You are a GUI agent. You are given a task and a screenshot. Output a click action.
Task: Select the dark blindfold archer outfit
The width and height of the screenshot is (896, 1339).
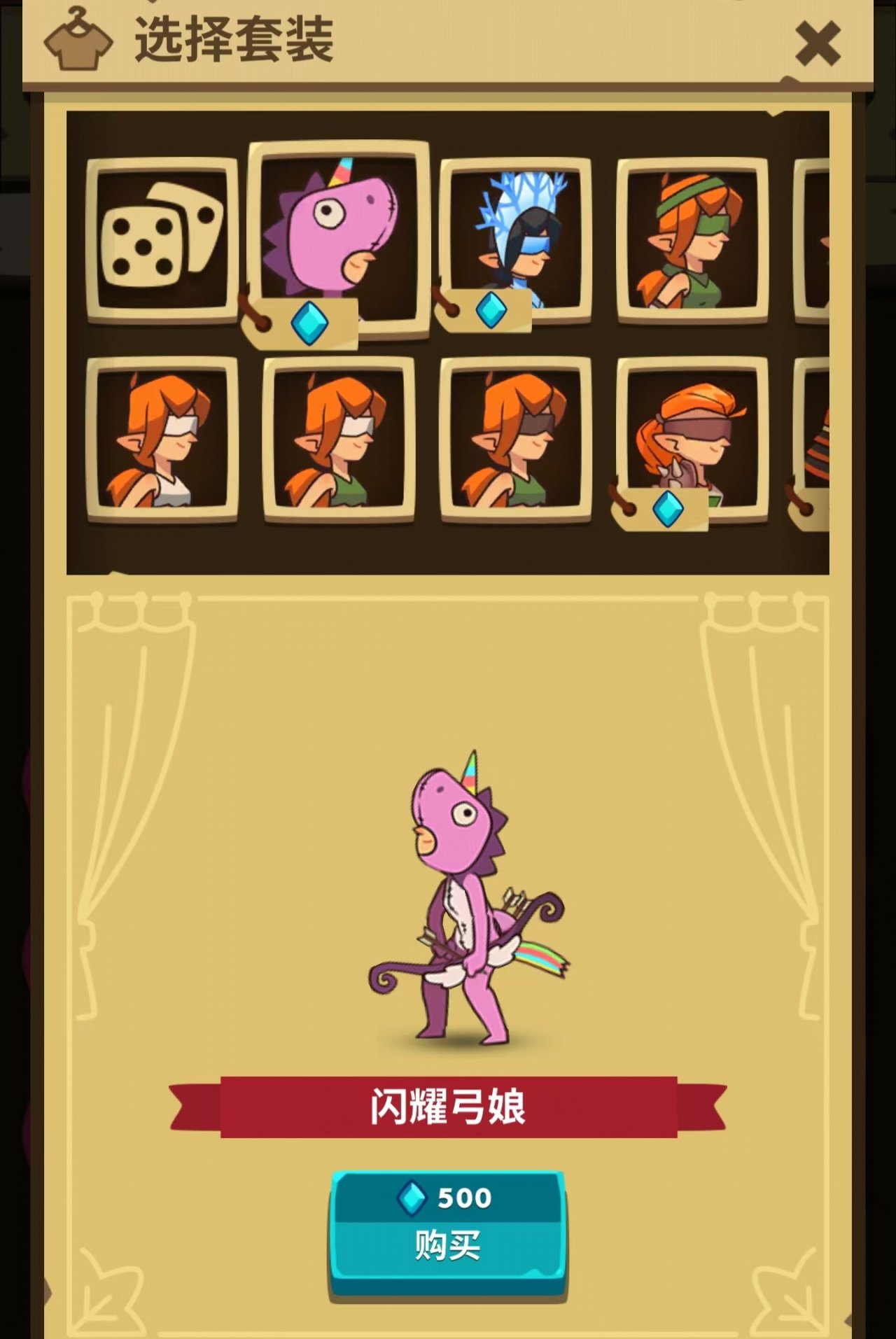(515, 440)
